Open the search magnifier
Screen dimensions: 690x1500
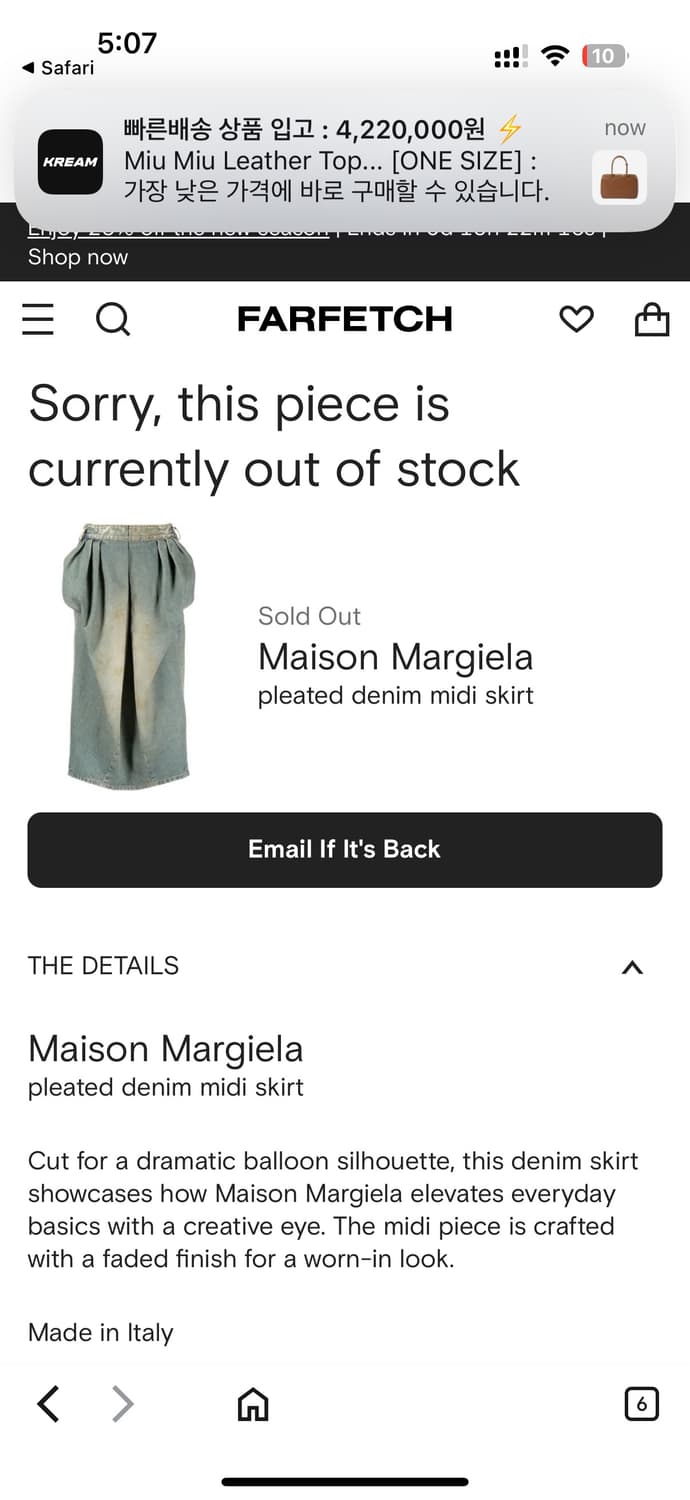click(x=112, y=319)
